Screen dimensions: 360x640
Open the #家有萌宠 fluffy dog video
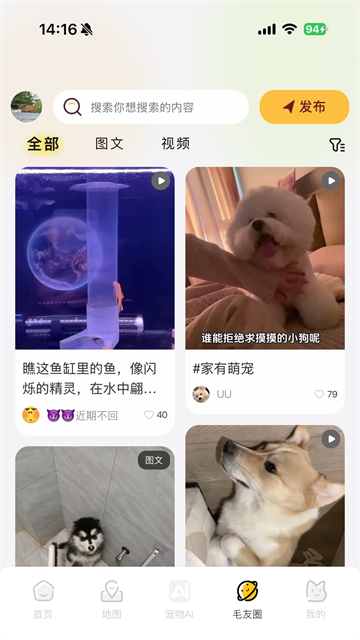(265, 258)
